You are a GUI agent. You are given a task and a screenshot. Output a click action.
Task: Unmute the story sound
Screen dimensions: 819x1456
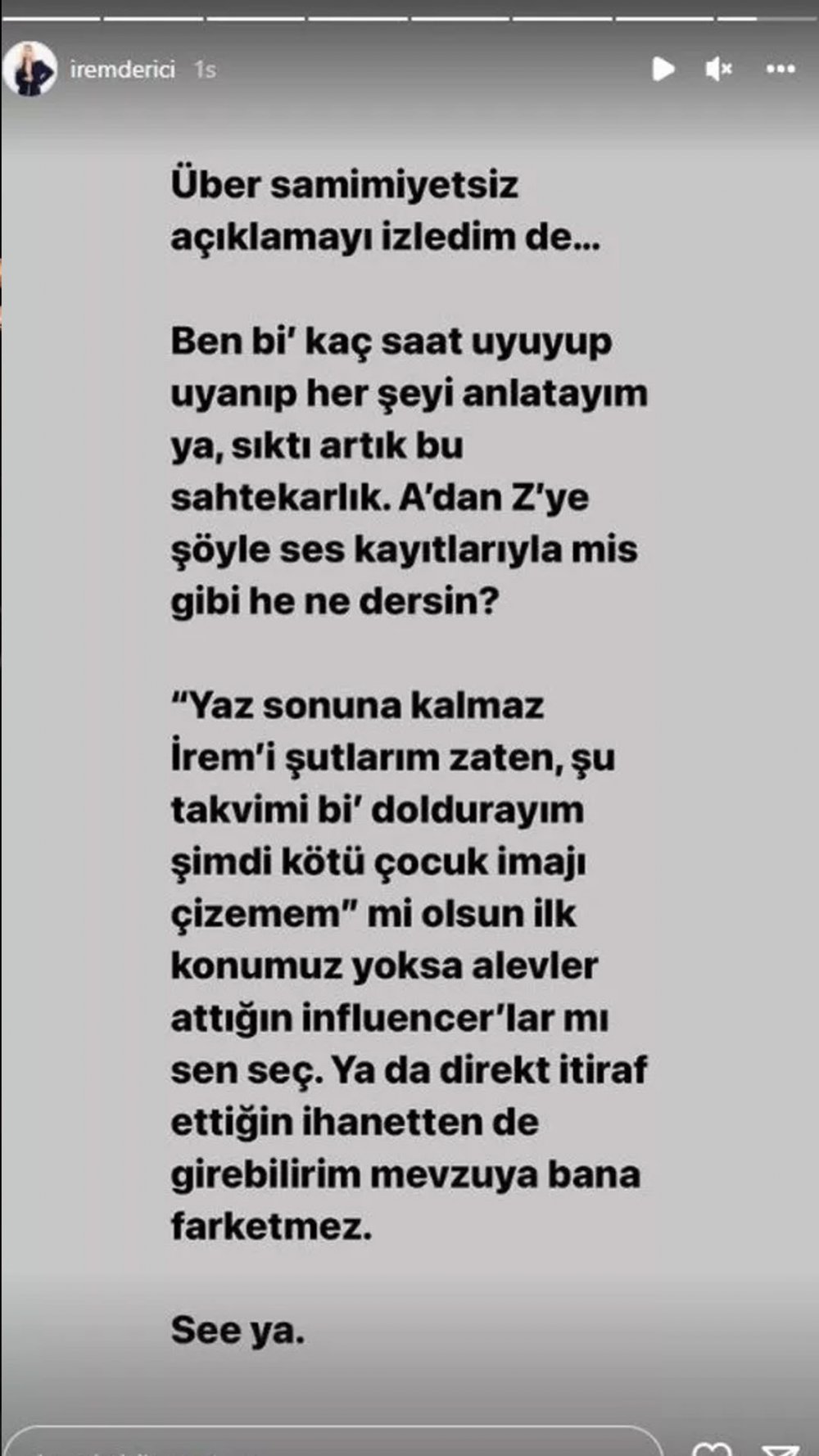(x=718, y=70)
